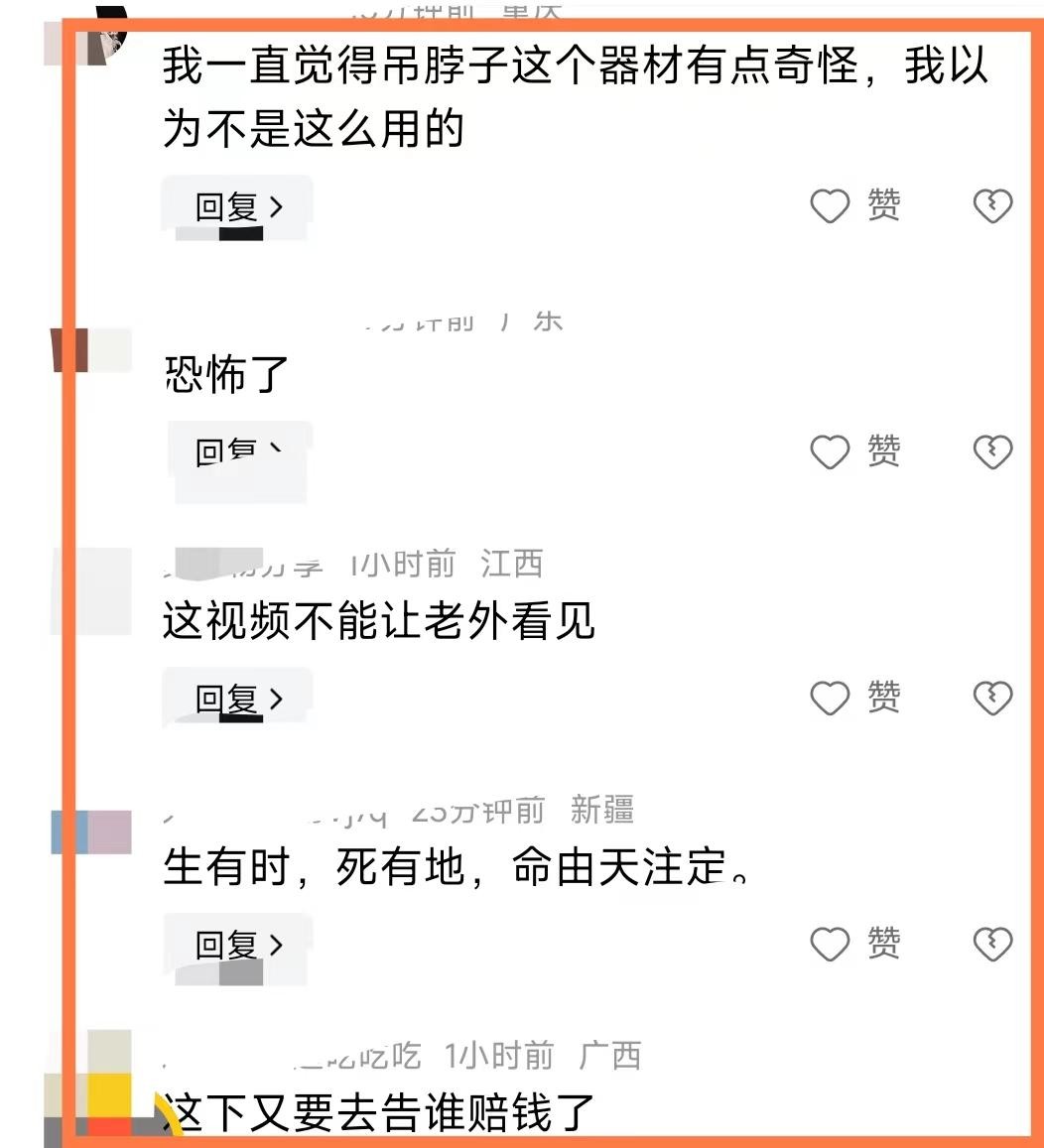The width and height of the screenshot is (1044, 1148).
Task: Dislike the 恐怖了 comment
Action: [x=992, y=452]
